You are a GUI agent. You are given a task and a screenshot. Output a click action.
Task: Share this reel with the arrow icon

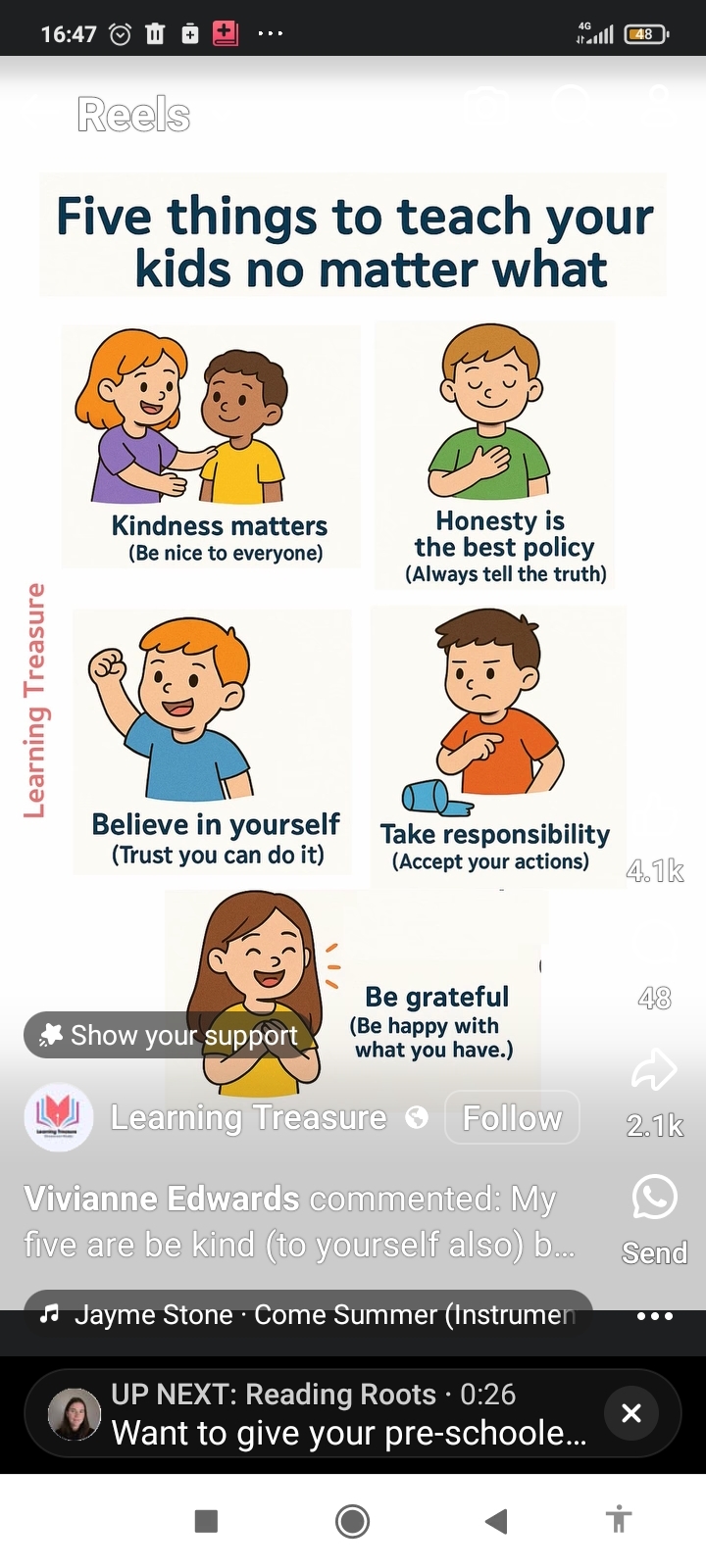[654, 1070]
